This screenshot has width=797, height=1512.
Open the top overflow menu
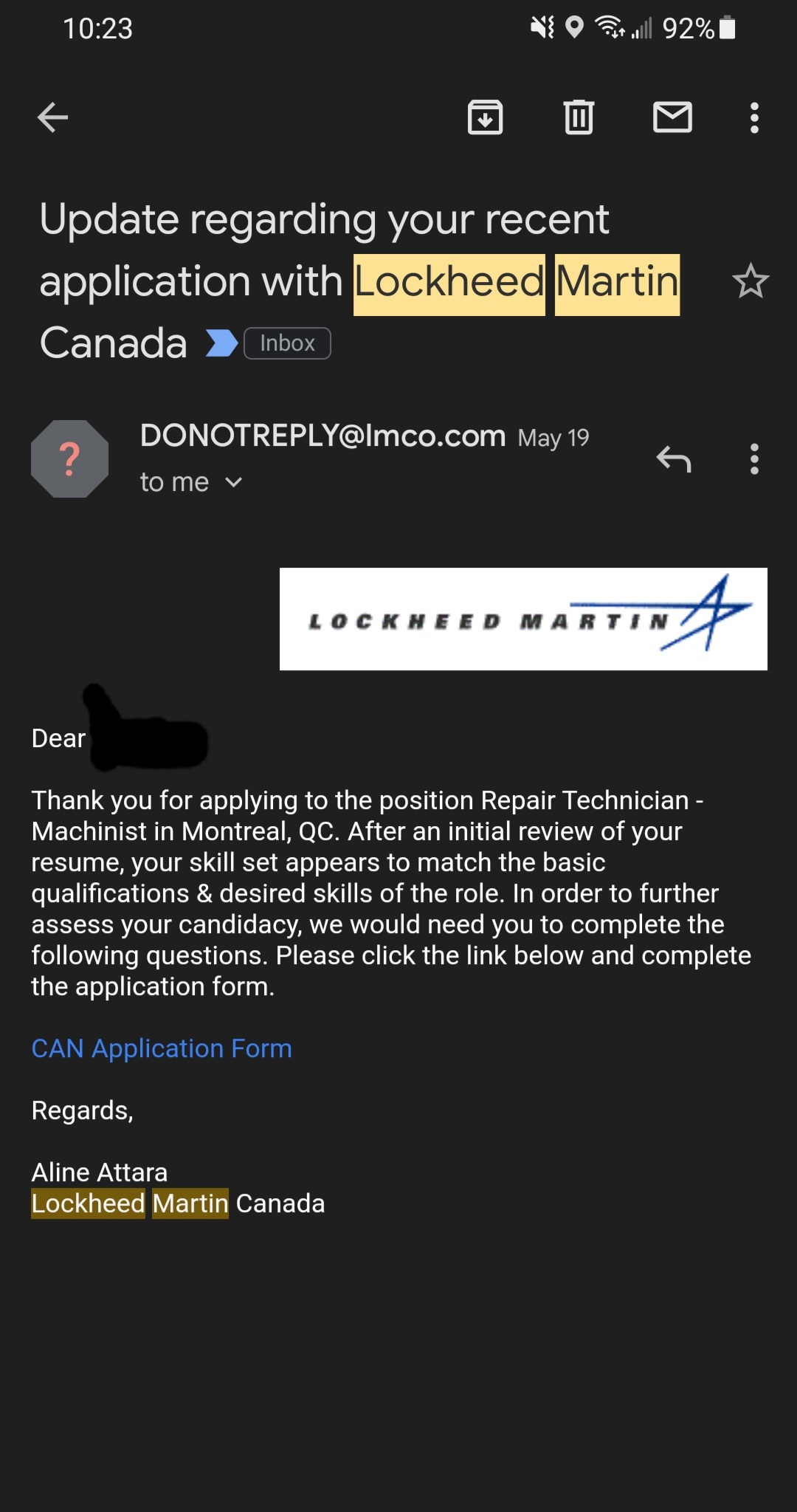pos(753,117)
